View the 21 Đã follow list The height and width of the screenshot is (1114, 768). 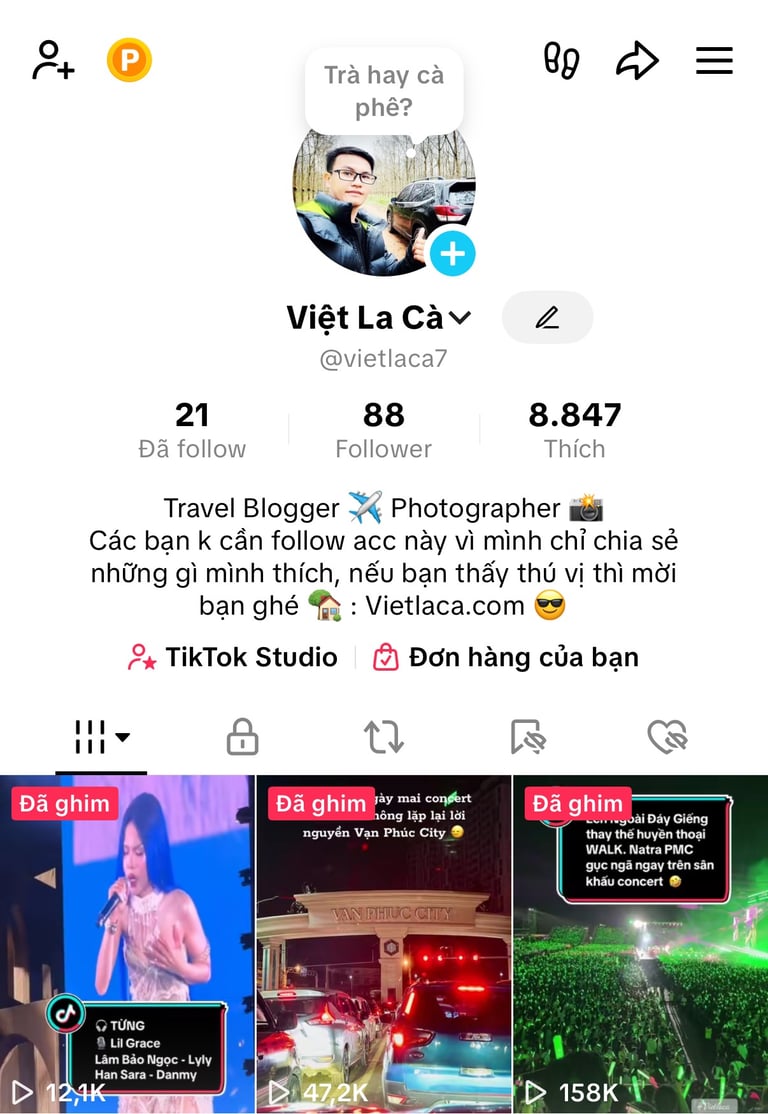point(192,430)
